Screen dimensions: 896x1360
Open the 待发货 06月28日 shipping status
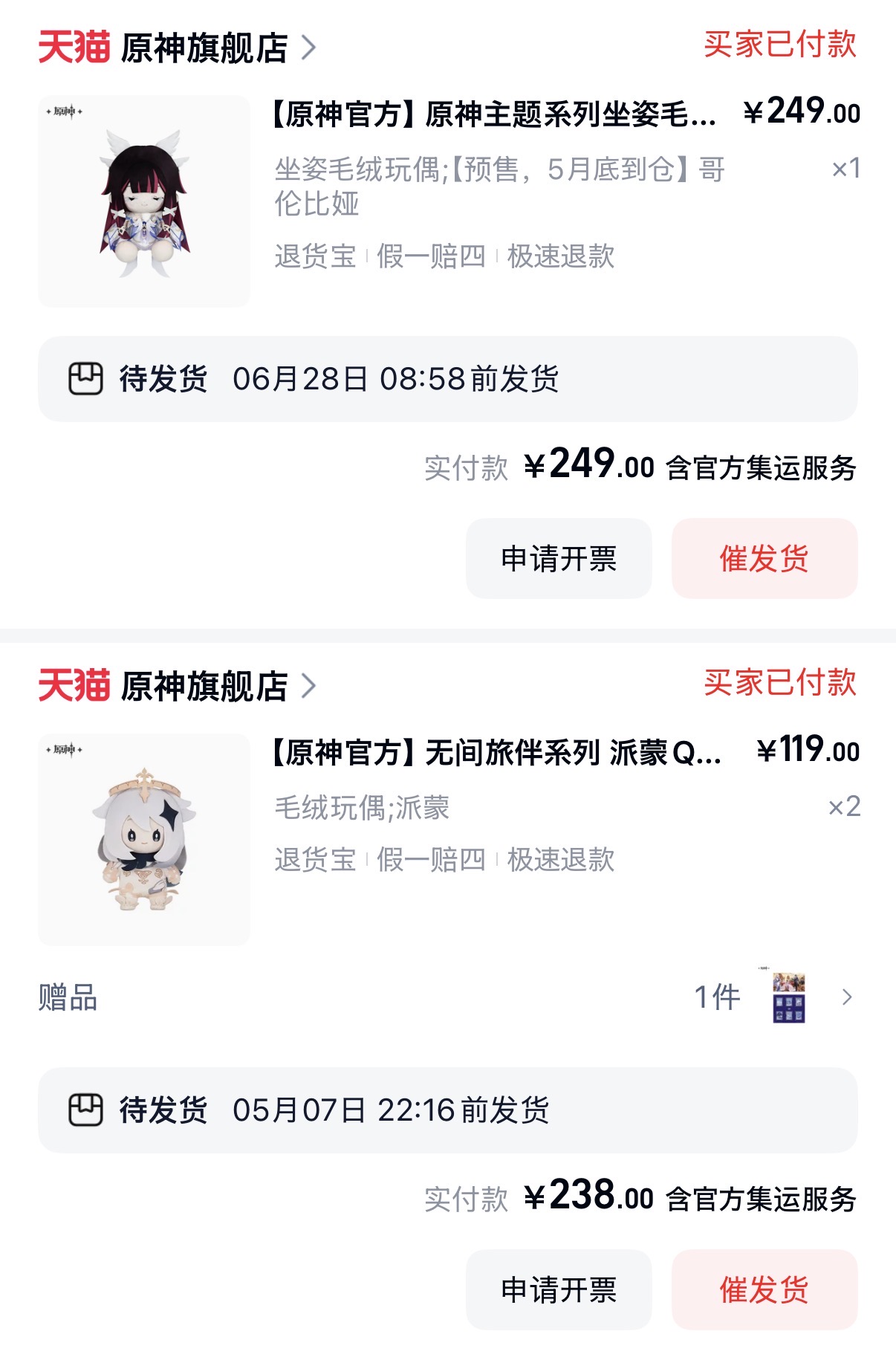[447, 379]
